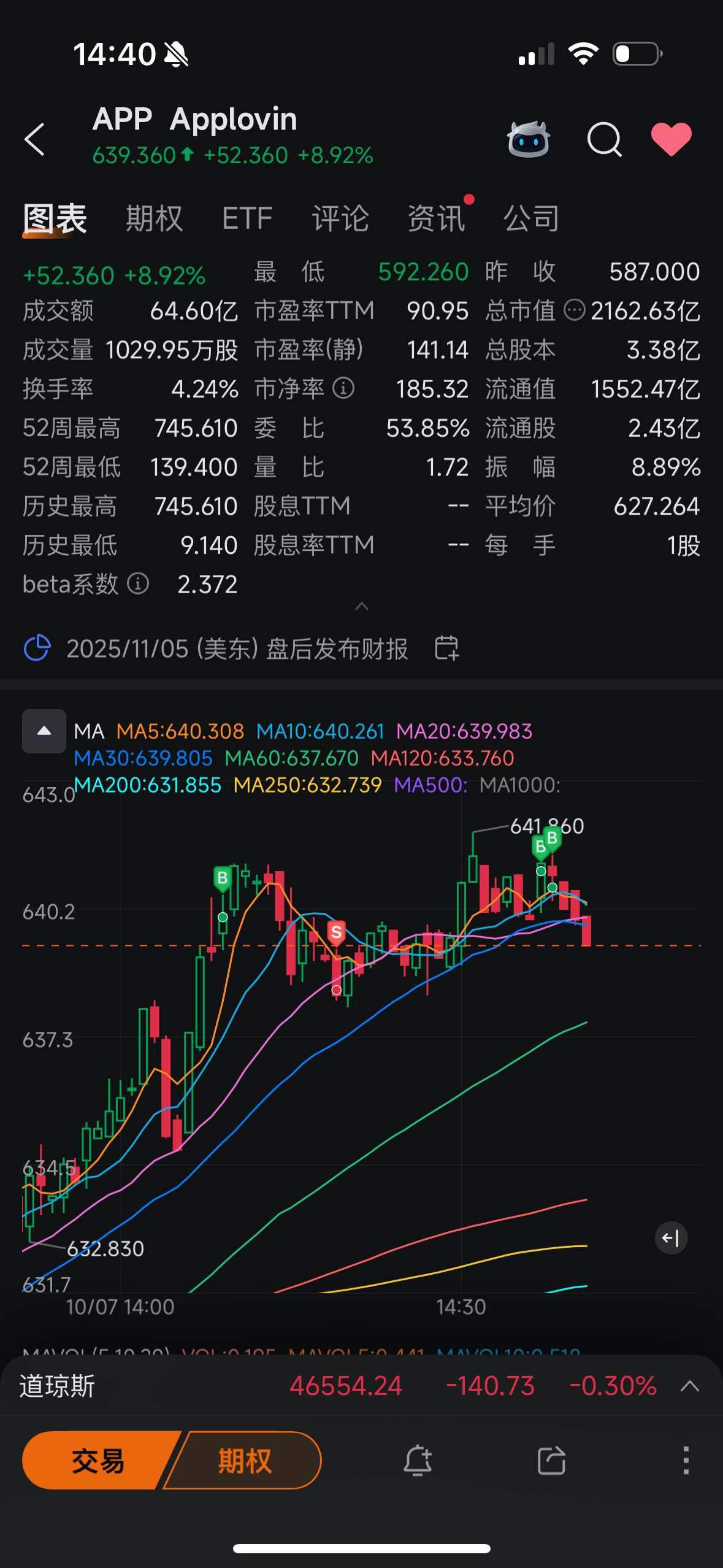Switch to the ETF tab
The image size is (723, 1568).
247,218
